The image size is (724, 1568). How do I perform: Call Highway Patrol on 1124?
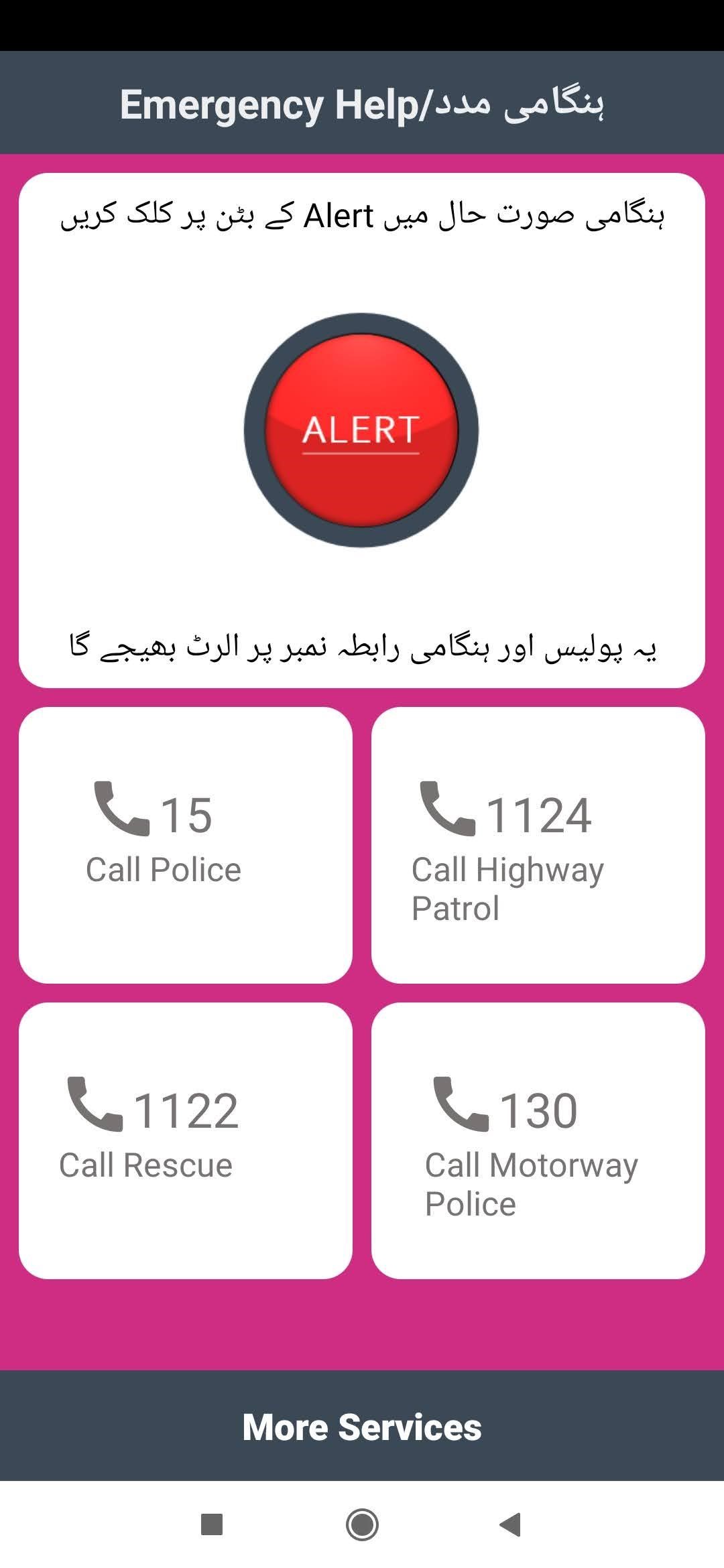(x=538, y=844)
